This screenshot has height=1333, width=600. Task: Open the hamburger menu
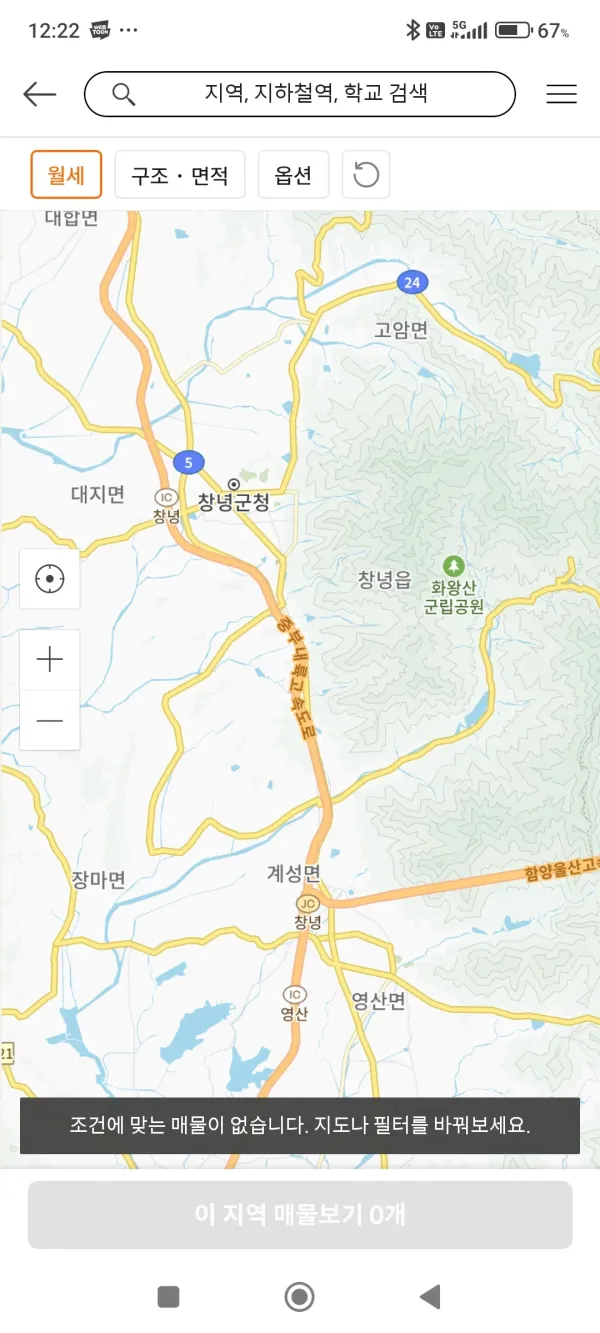(561, 94)
